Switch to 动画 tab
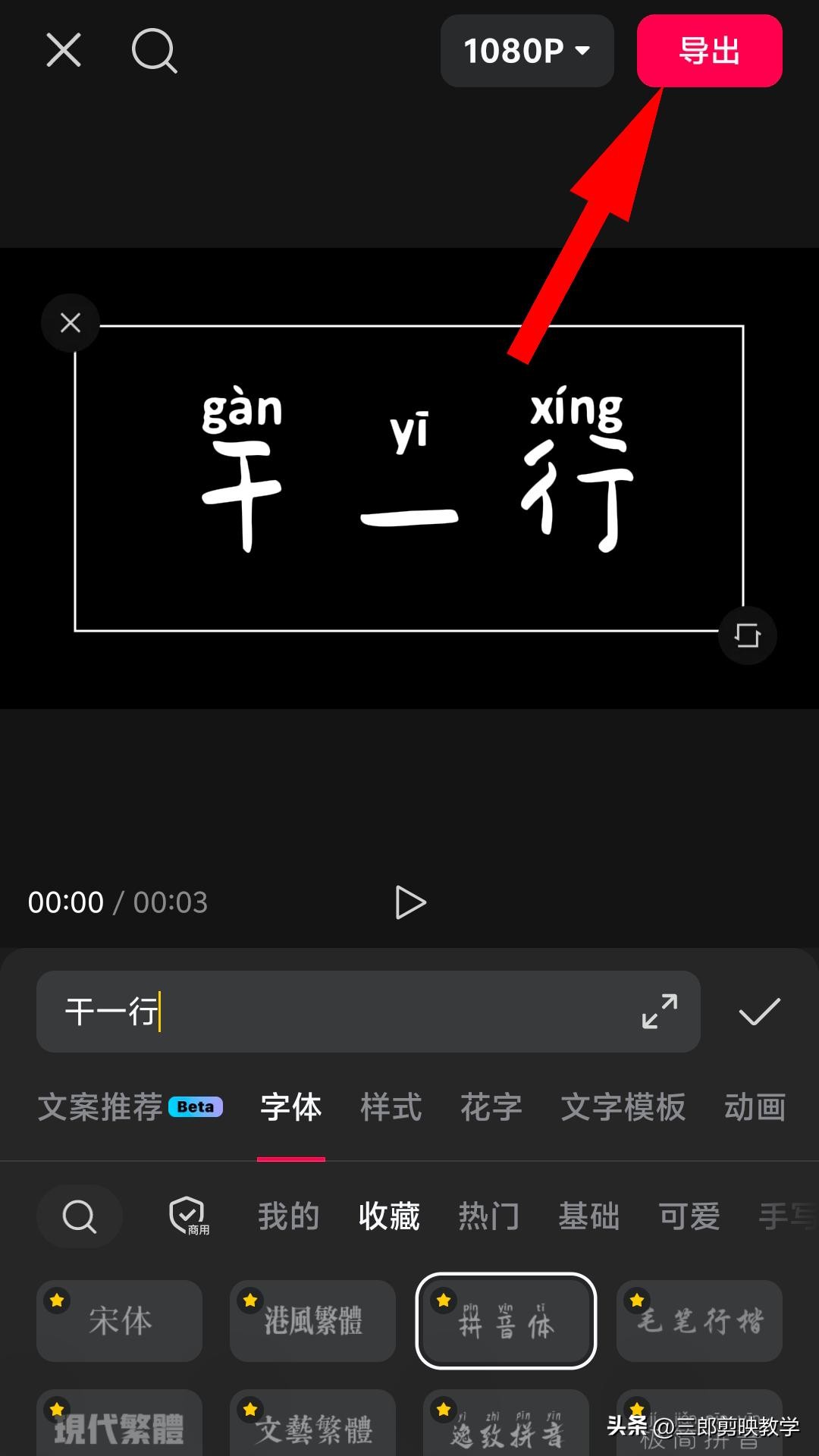Viewport: 819px width, 1456px height. [755, 1107]
